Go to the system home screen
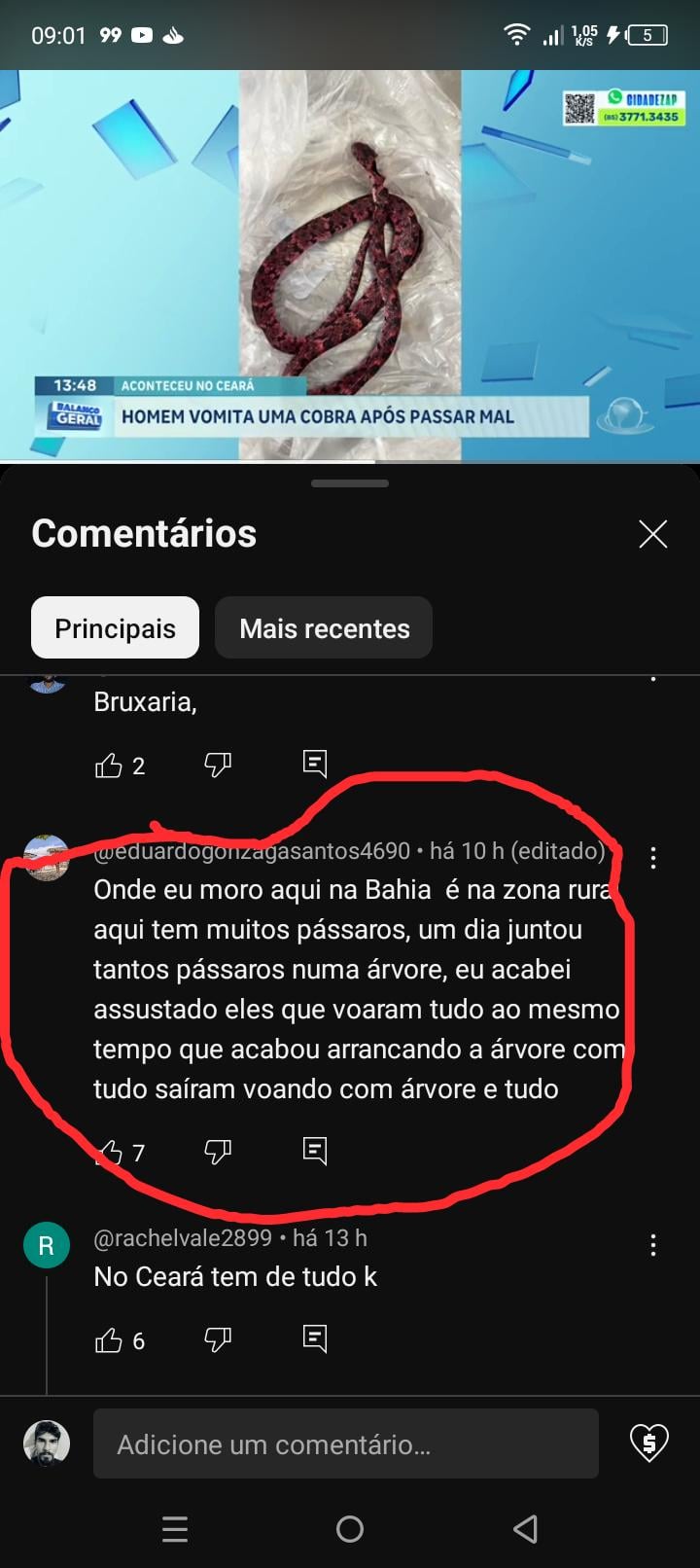The height and width of the screenshot is (1568, 700). pos(350,1529)
